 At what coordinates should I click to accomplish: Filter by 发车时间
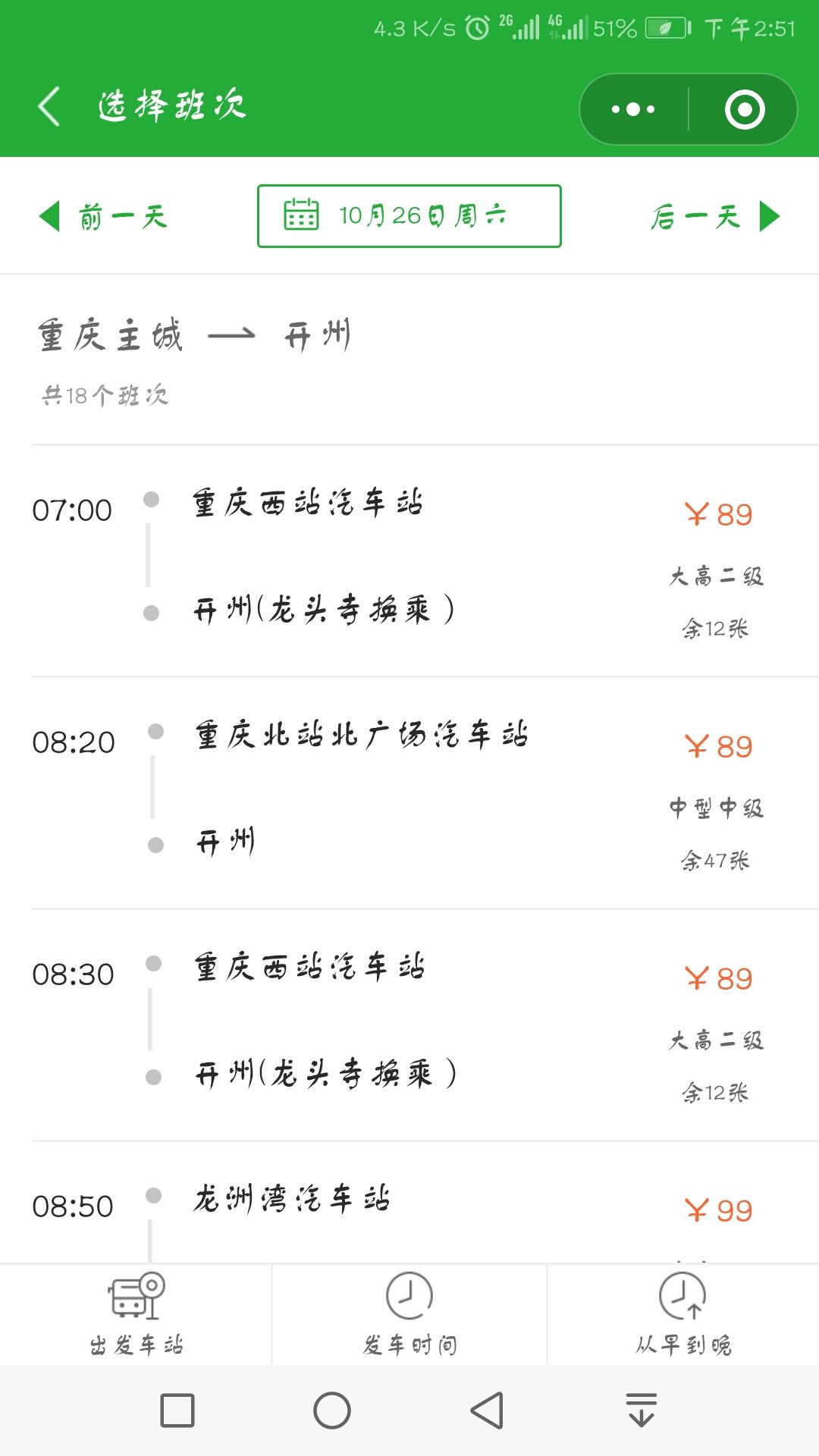pos(409,1315)
